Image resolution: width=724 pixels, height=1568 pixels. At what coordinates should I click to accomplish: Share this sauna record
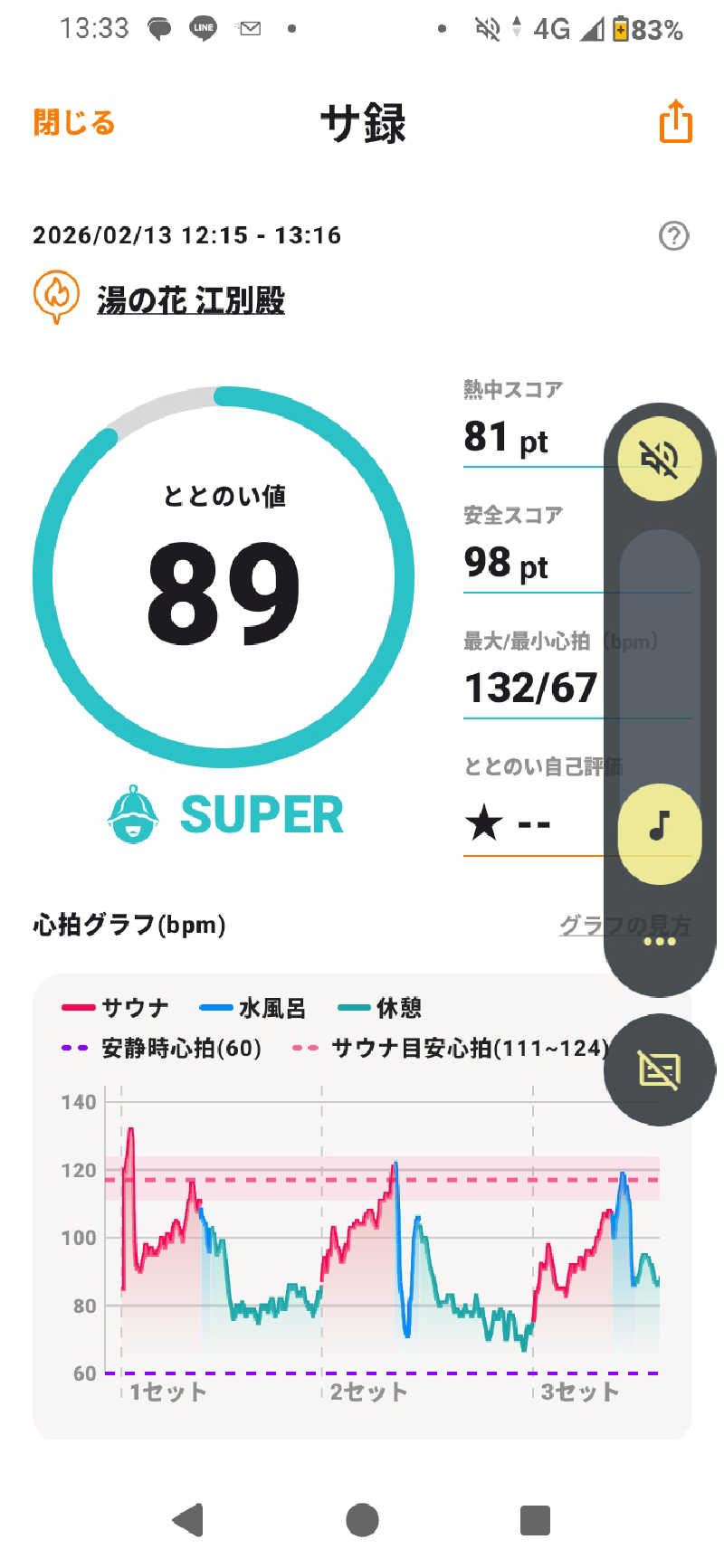675,122
